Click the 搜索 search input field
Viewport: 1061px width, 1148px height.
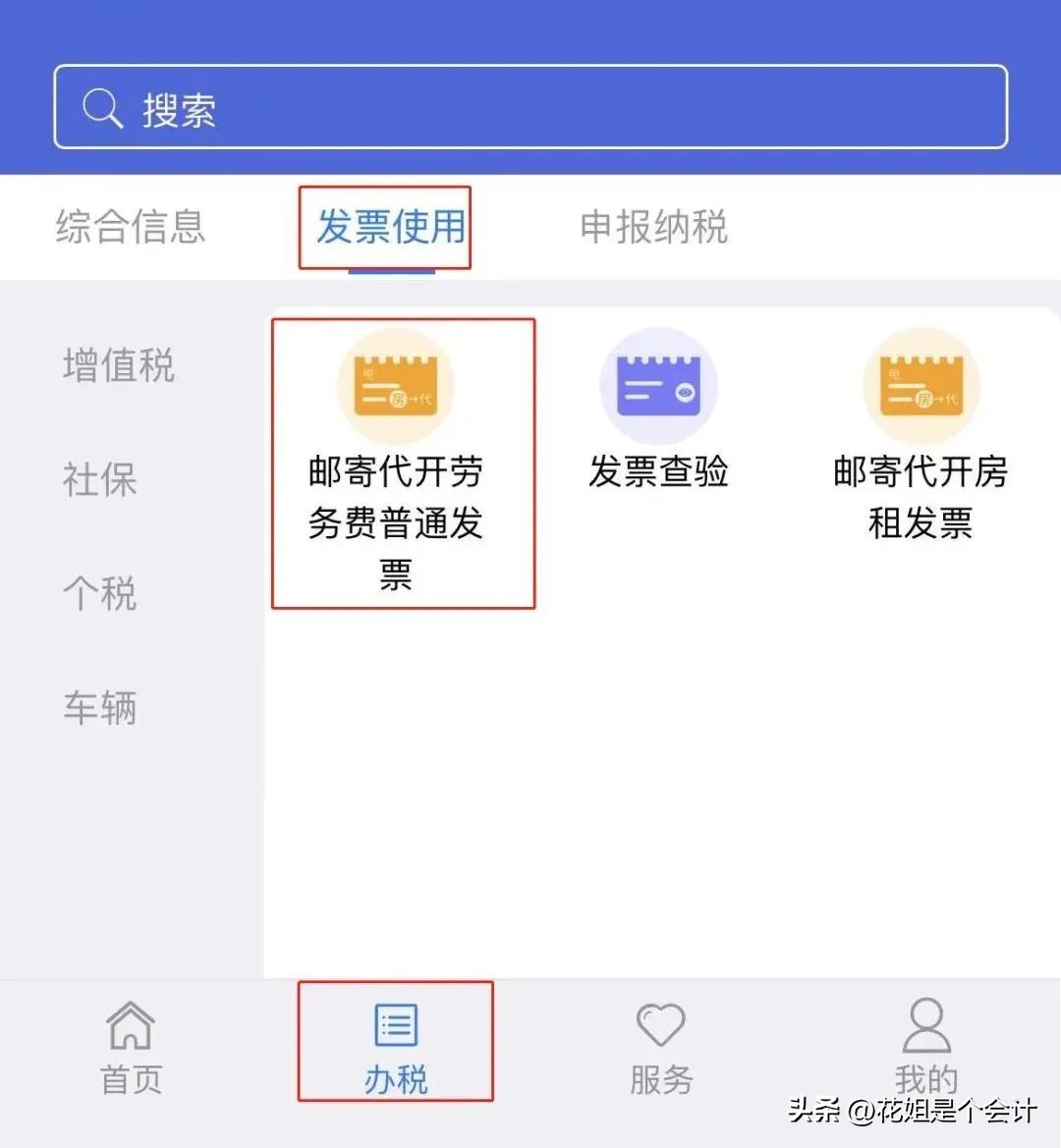click(x=530, y=108)
